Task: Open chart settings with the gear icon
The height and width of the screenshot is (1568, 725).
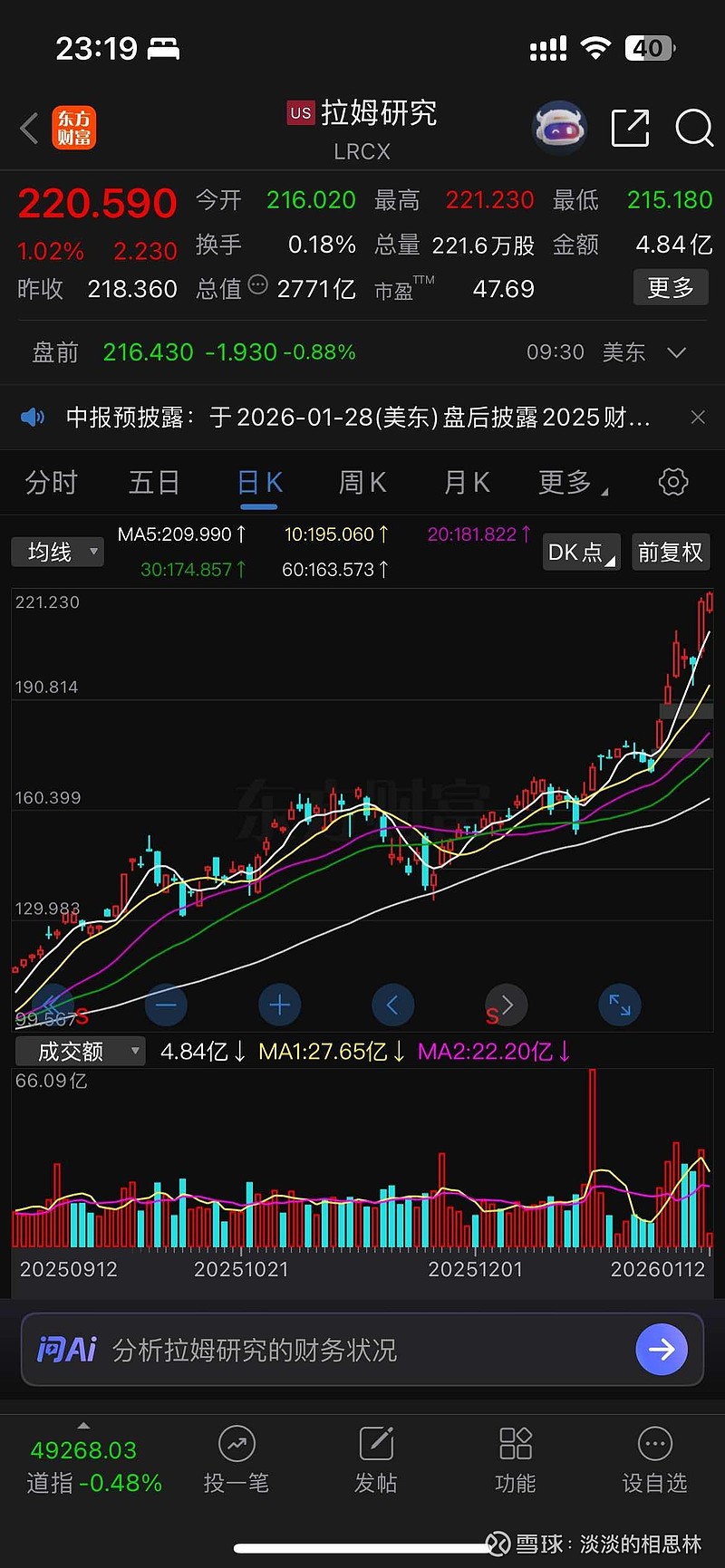Action: tap(672, 482)
